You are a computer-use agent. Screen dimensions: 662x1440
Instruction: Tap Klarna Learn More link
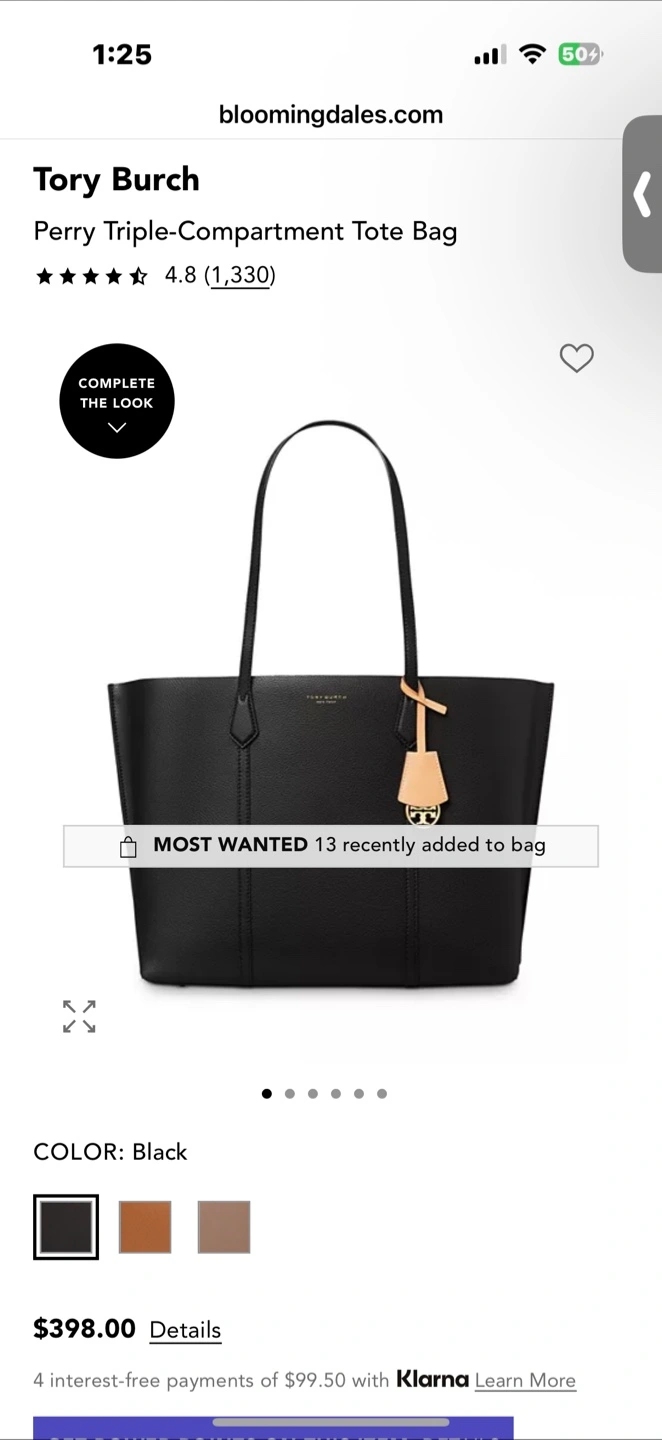coord(525,1381)
